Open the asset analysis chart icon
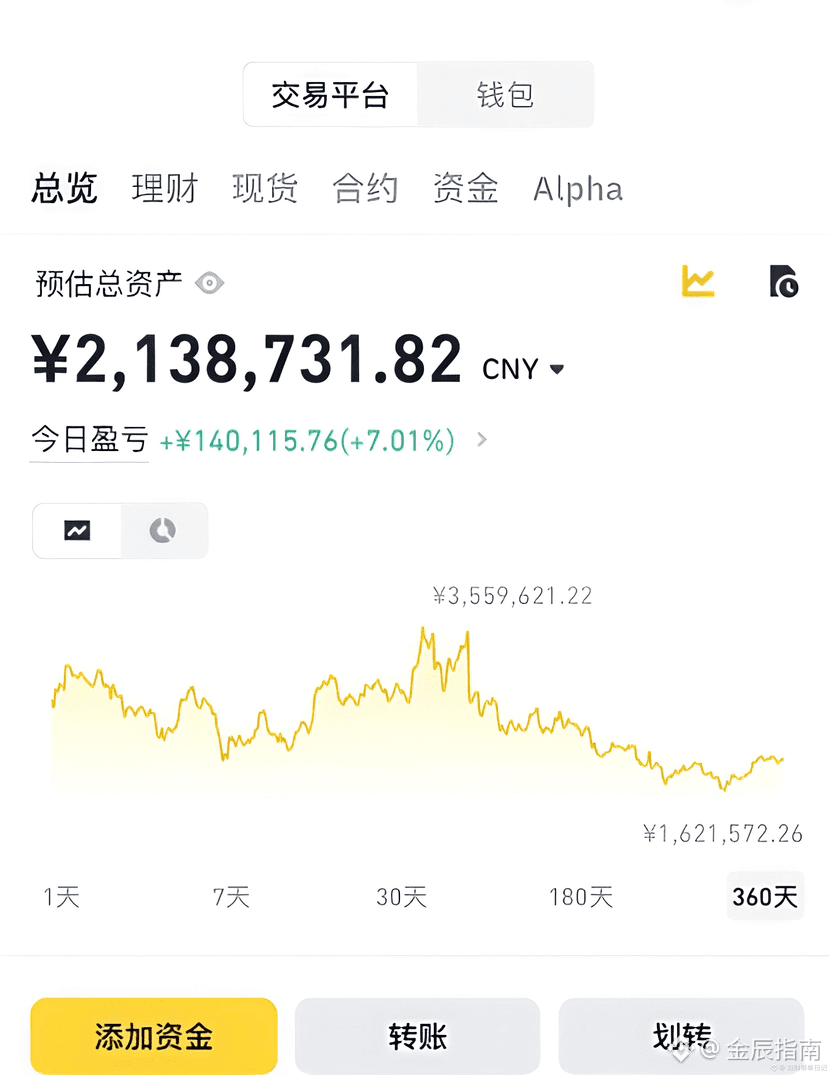829x1075 pixels. pos(698,281)
